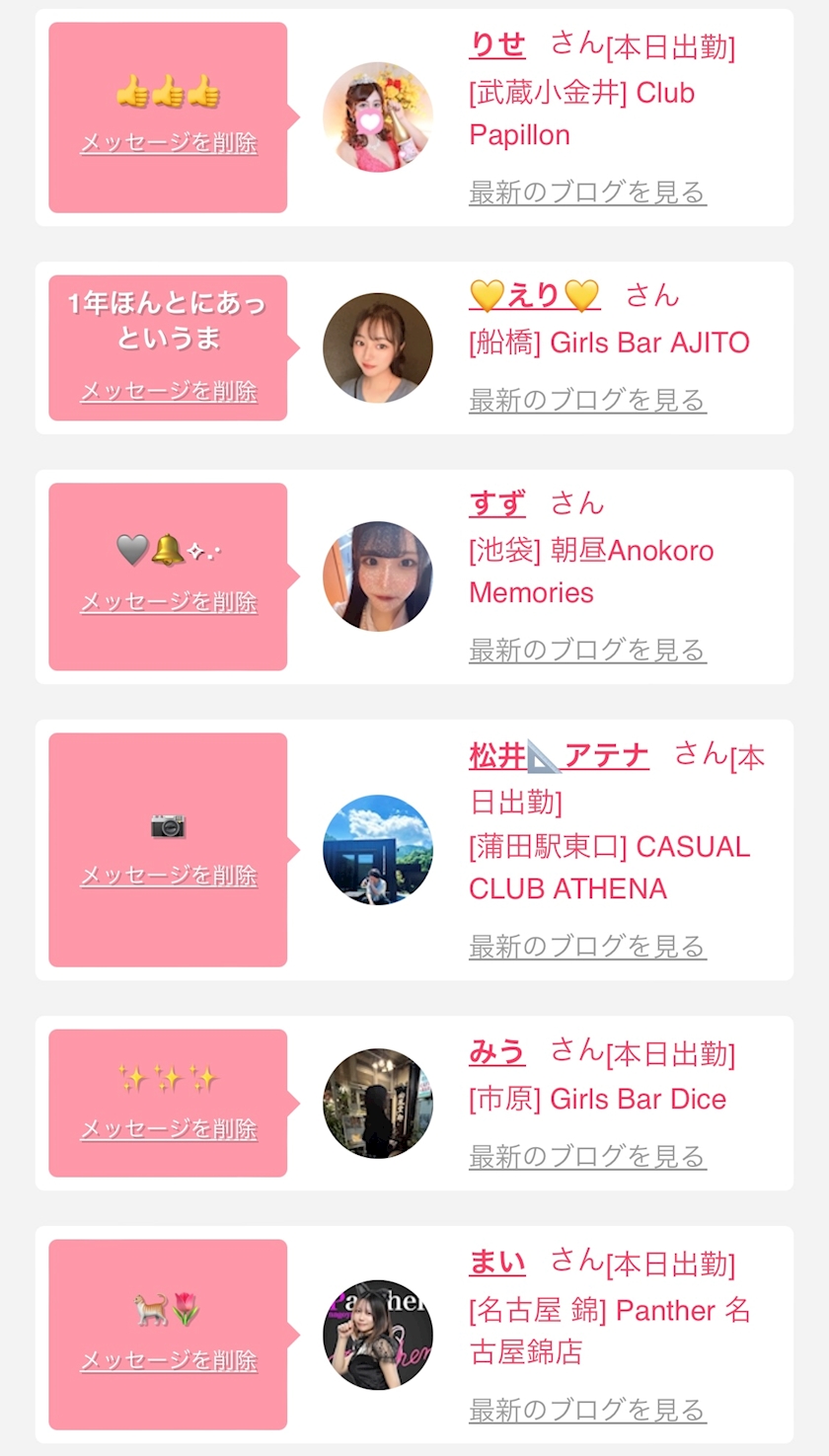View まい's latest blog
829x1456 pixels.
click(x=587, y=1409)
